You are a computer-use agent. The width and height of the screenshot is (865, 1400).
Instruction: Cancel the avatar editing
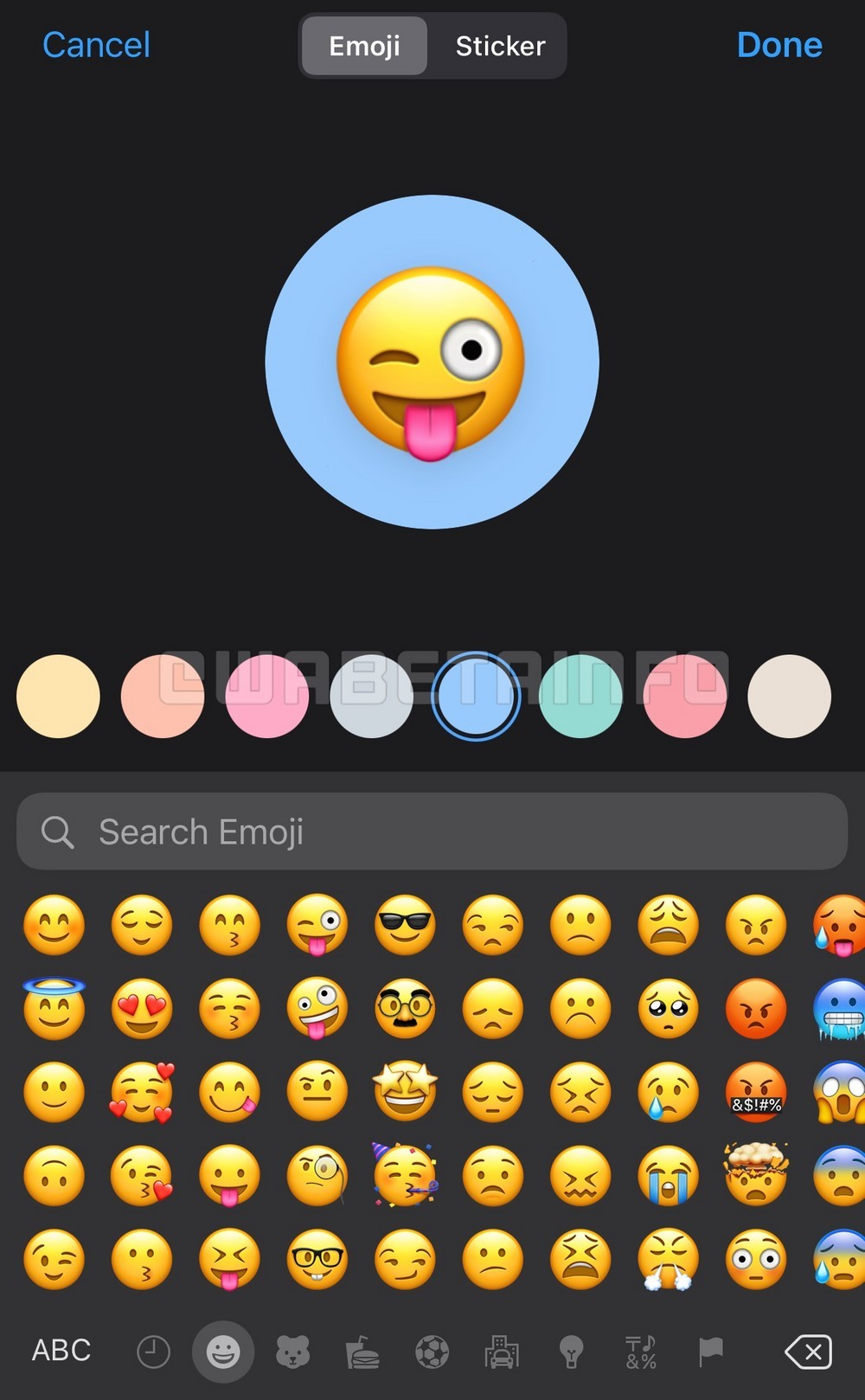pyautogui.click(x=96, y=45)
